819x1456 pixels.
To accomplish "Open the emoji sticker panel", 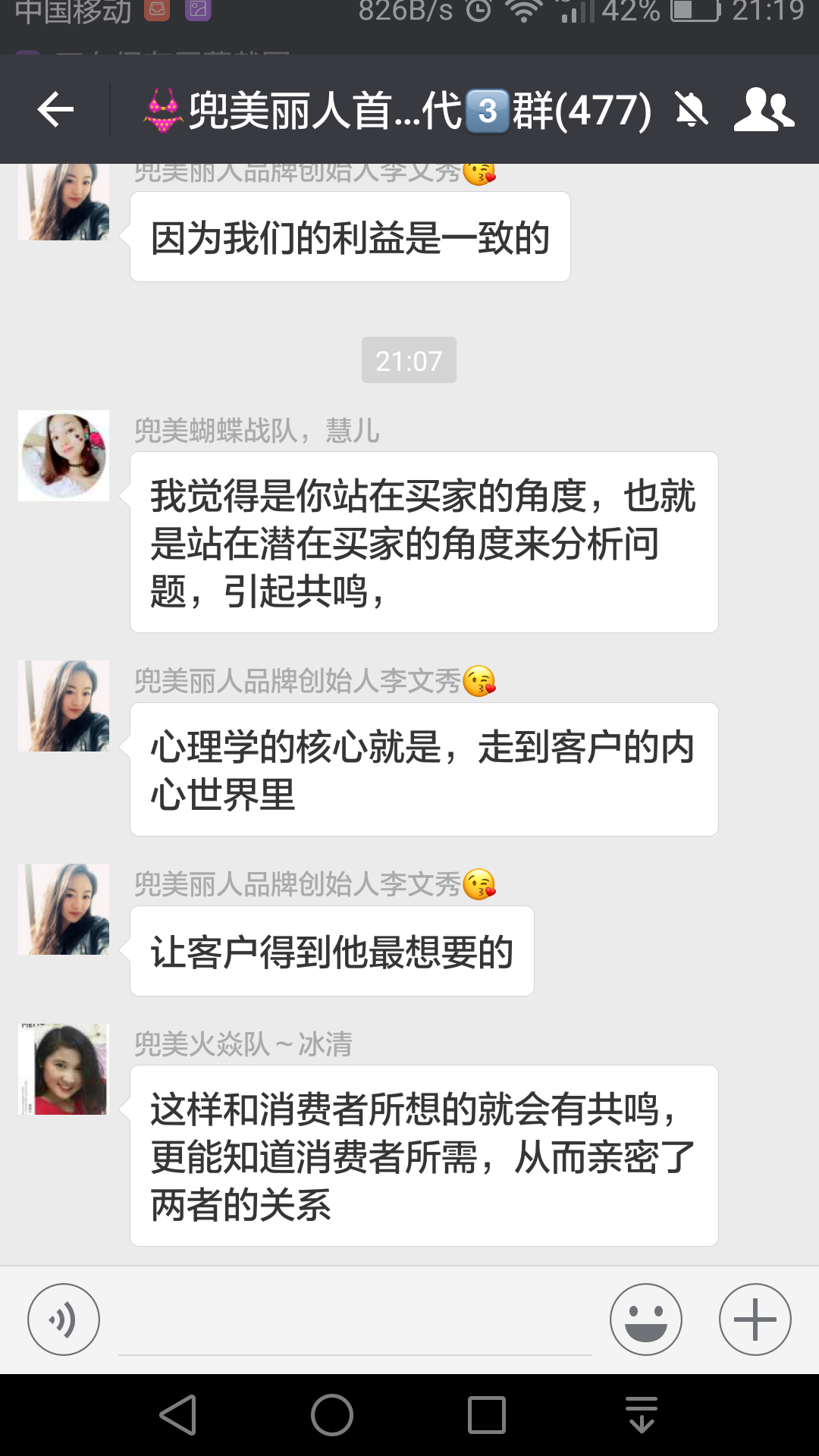I will tap(645, 1319).
